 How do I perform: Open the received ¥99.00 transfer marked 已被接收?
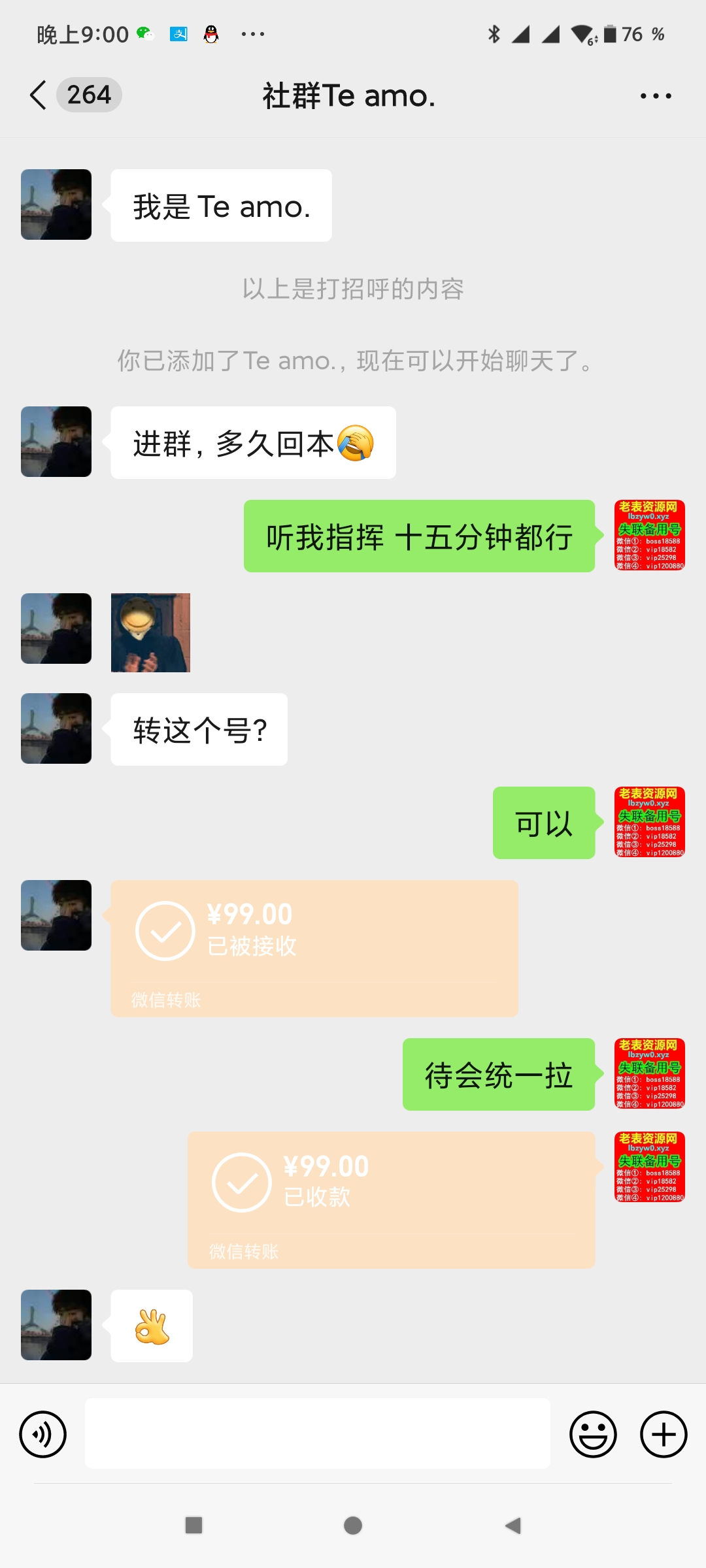pos(314,947)
